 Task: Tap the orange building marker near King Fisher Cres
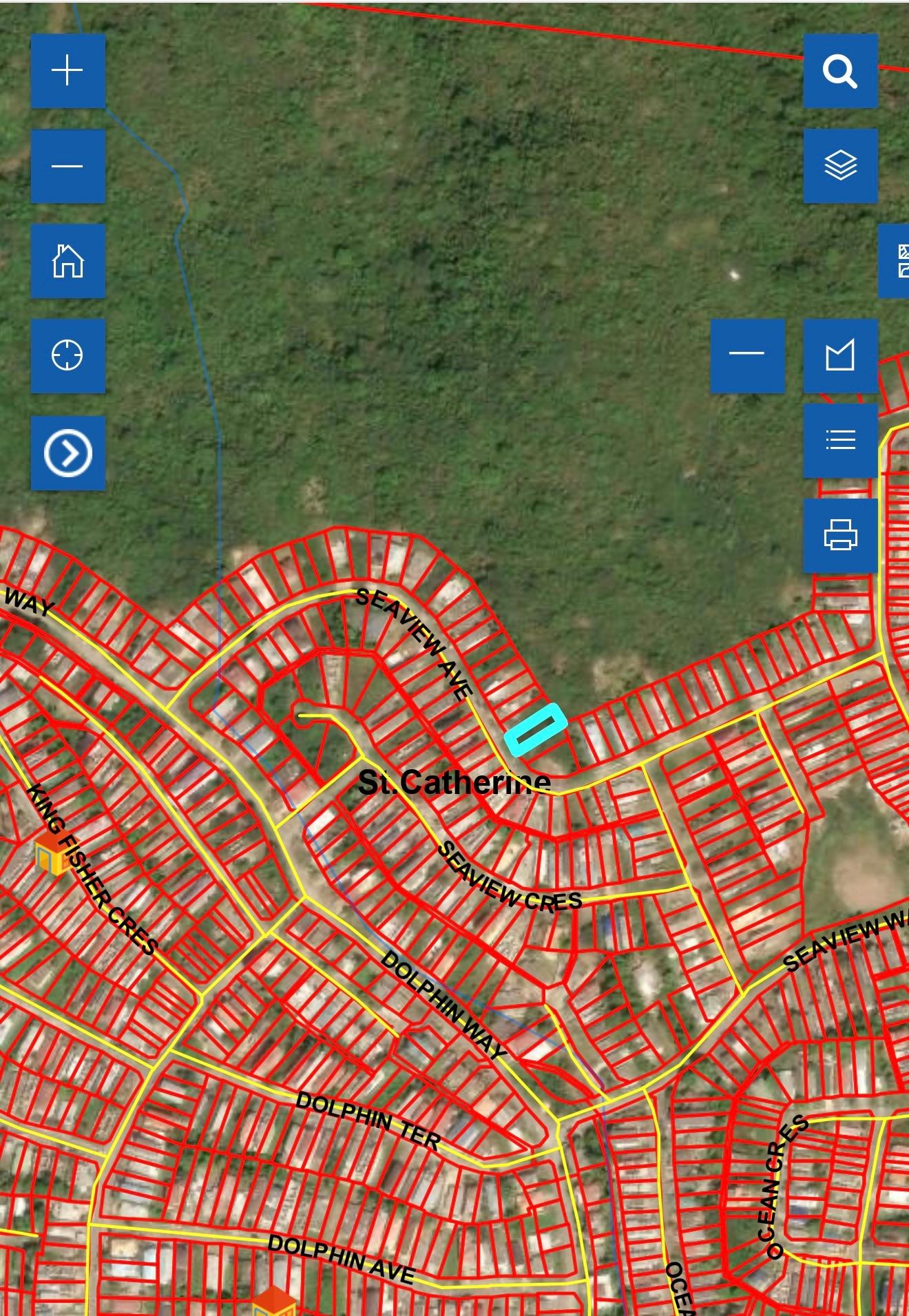(52, 854)
